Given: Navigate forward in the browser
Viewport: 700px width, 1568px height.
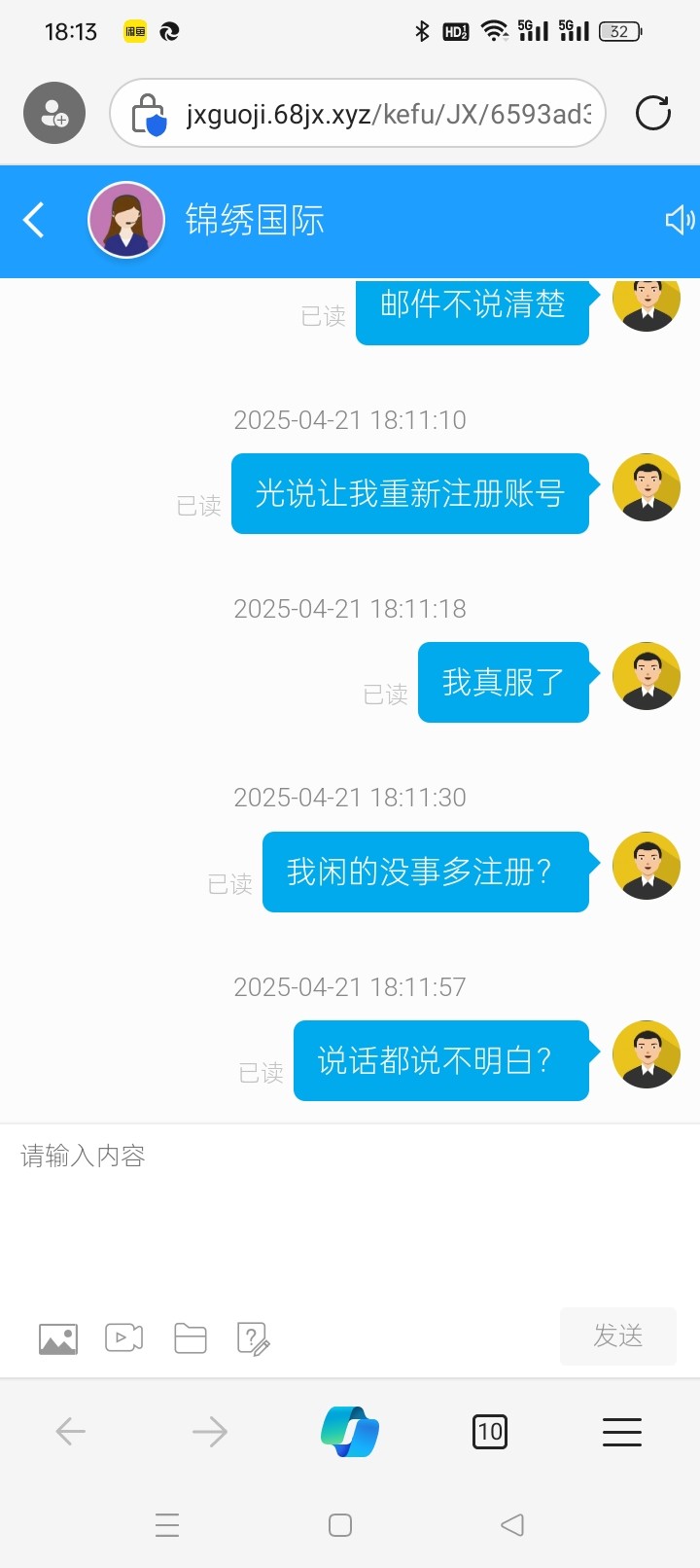Looking at the screenshot, I should (x=209, y=1432).
